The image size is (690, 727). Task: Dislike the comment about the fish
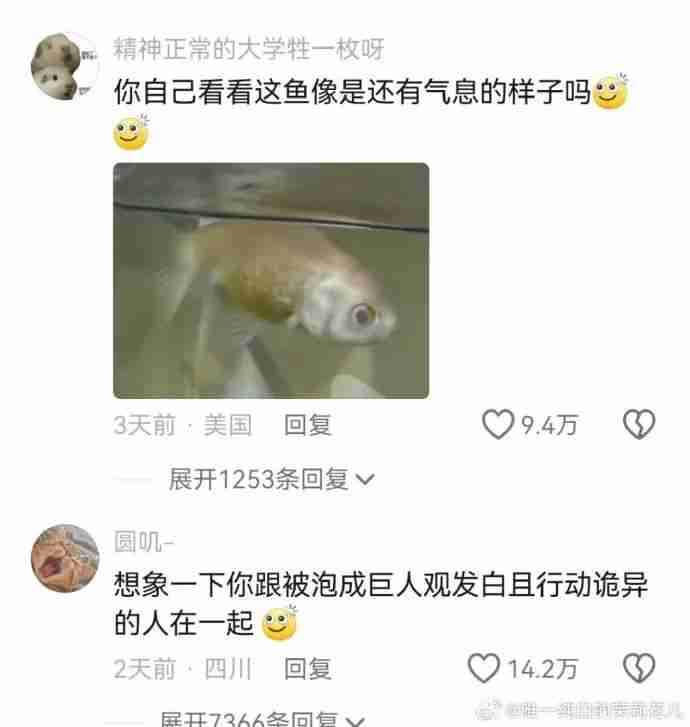pos(639,426)
